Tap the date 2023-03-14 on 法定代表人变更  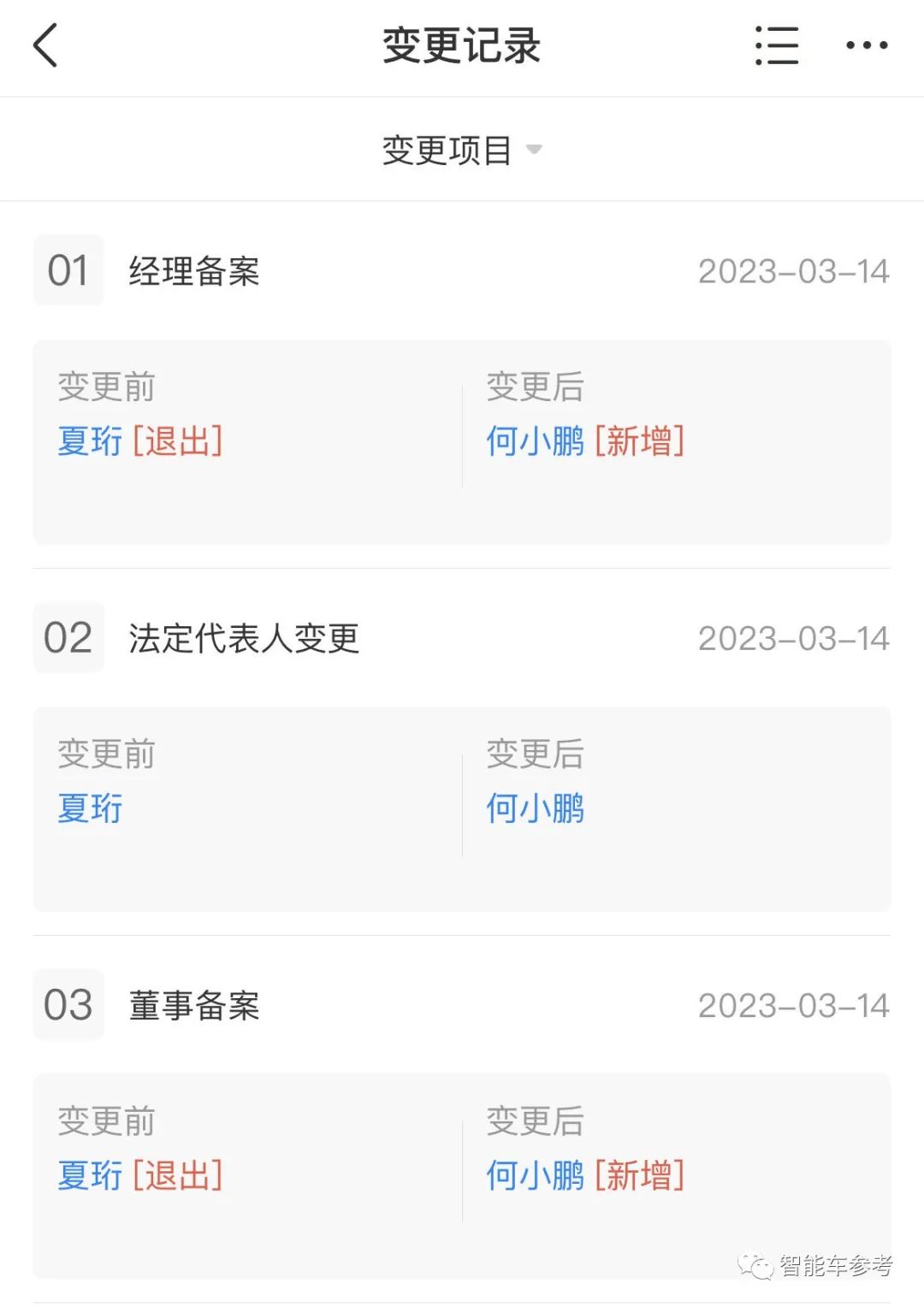(x=796, y=638)
